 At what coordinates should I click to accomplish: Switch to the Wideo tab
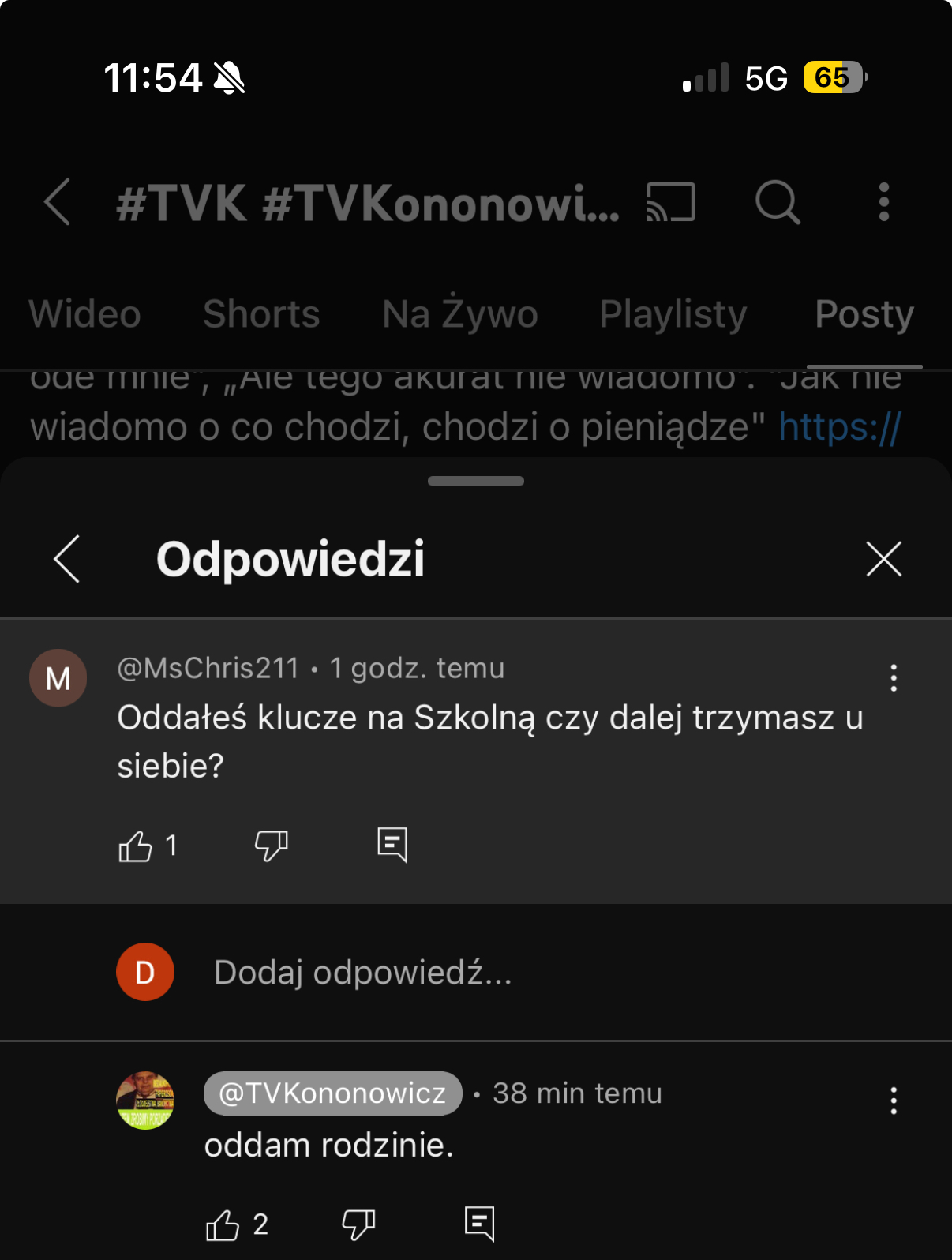click(85, 314)
